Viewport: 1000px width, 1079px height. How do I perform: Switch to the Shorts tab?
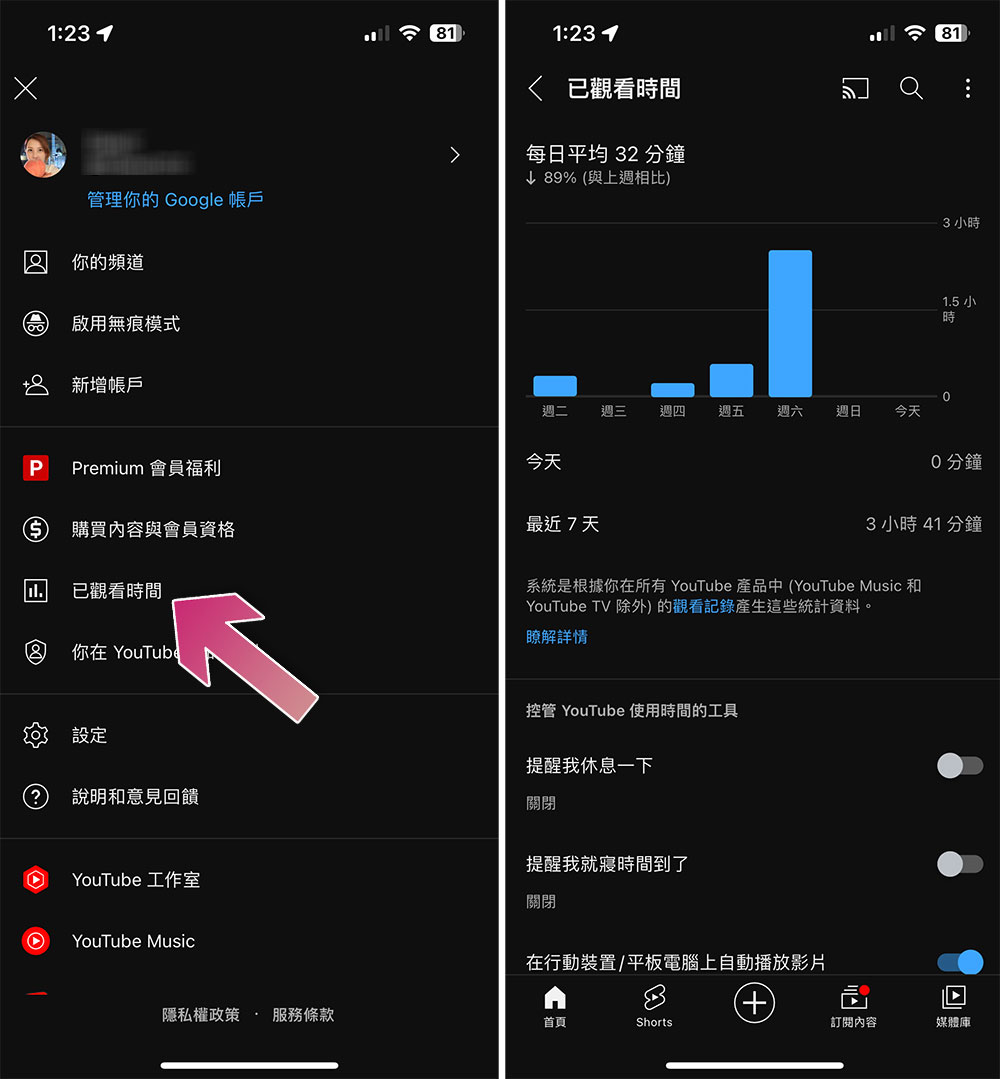click(x=654, y=1005)
